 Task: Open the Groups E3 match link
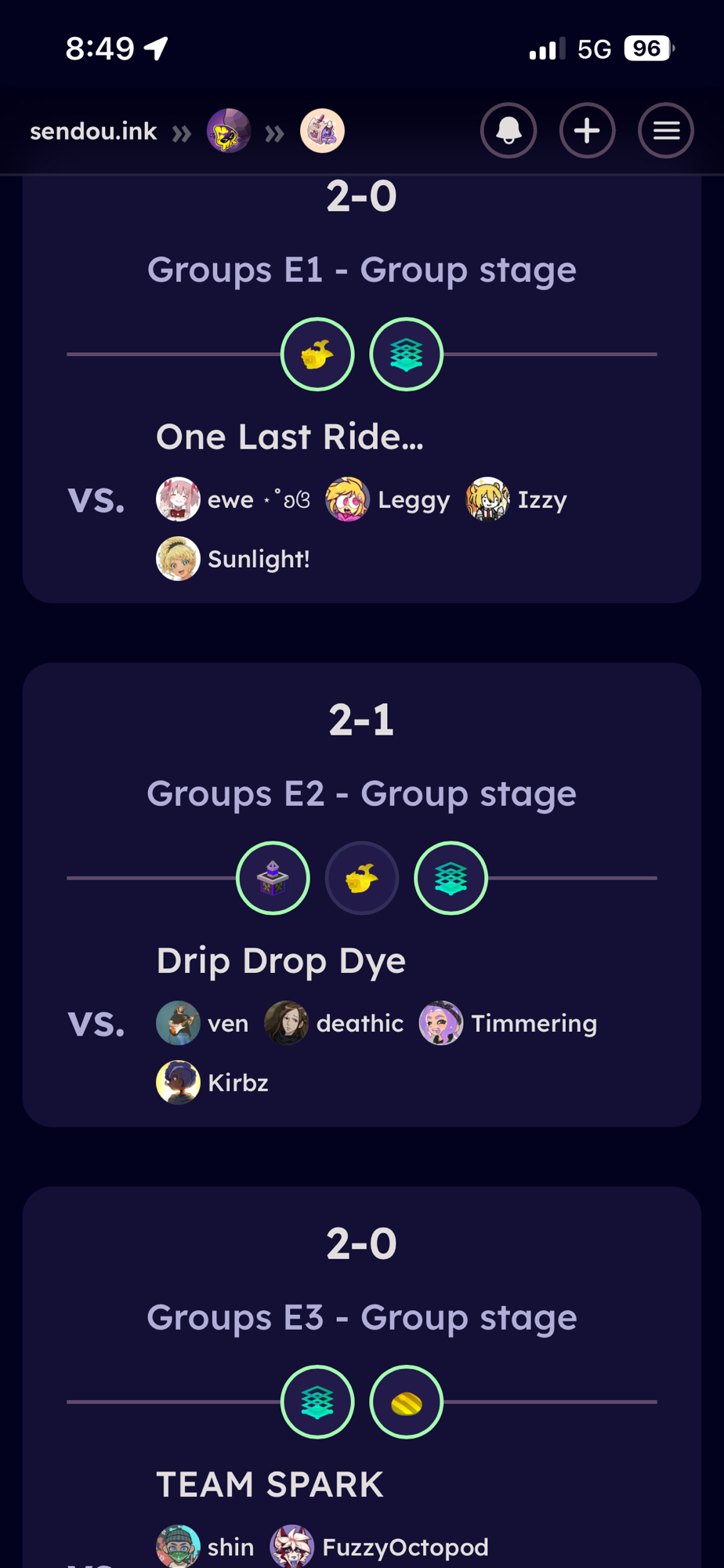(361, 1318)
